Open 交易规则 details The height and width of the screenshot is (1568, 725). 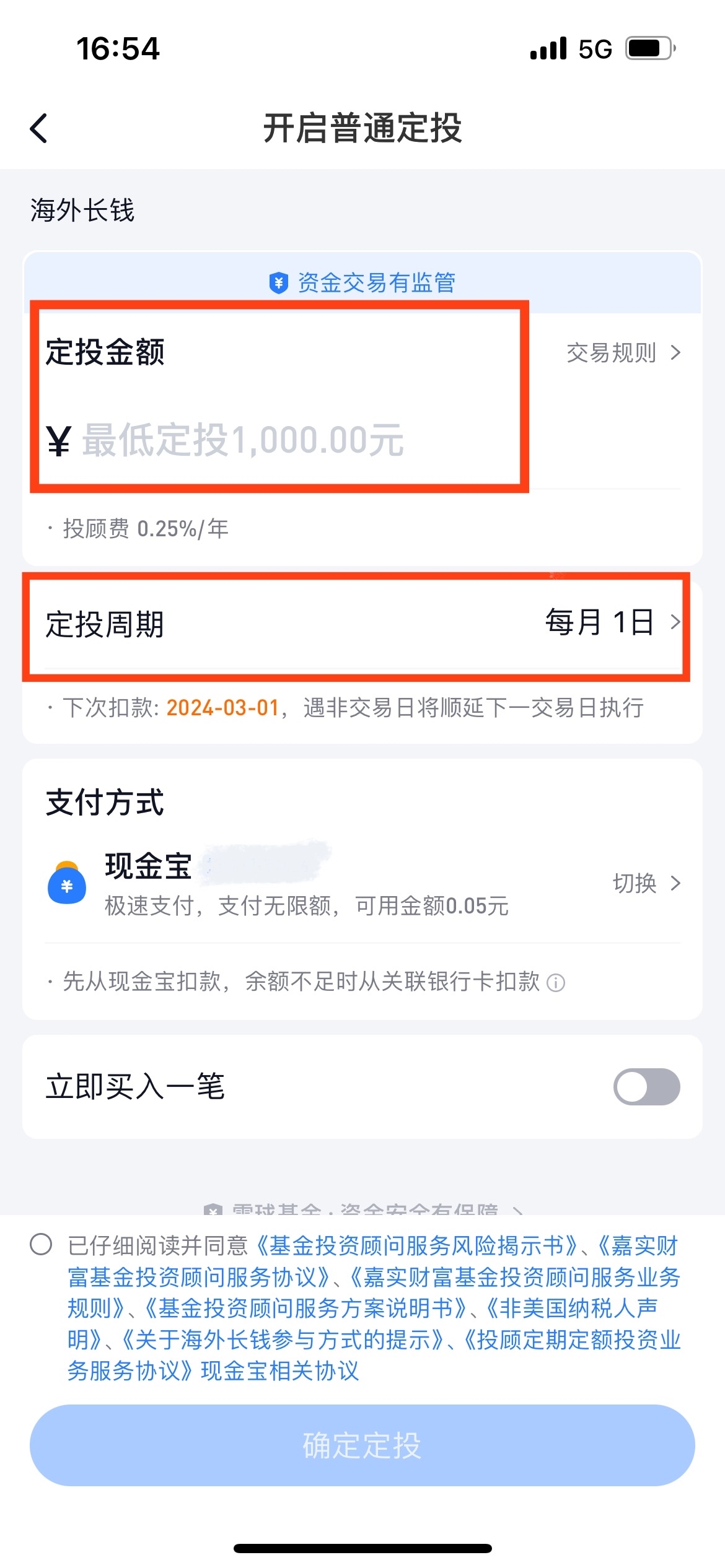(x=623, y=353)
